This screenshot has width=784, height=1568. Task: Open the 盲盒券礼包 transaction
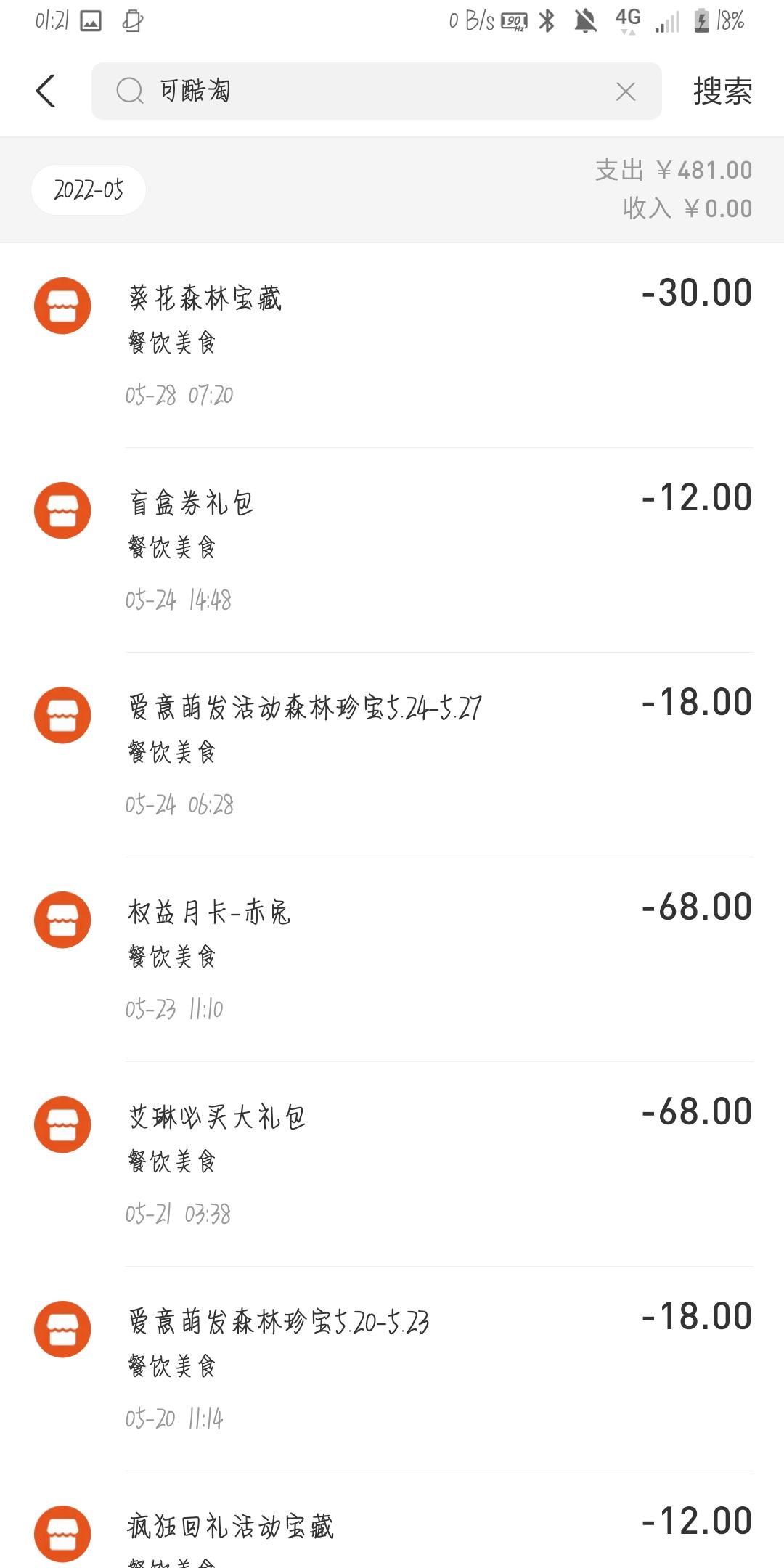coord(392,550)
